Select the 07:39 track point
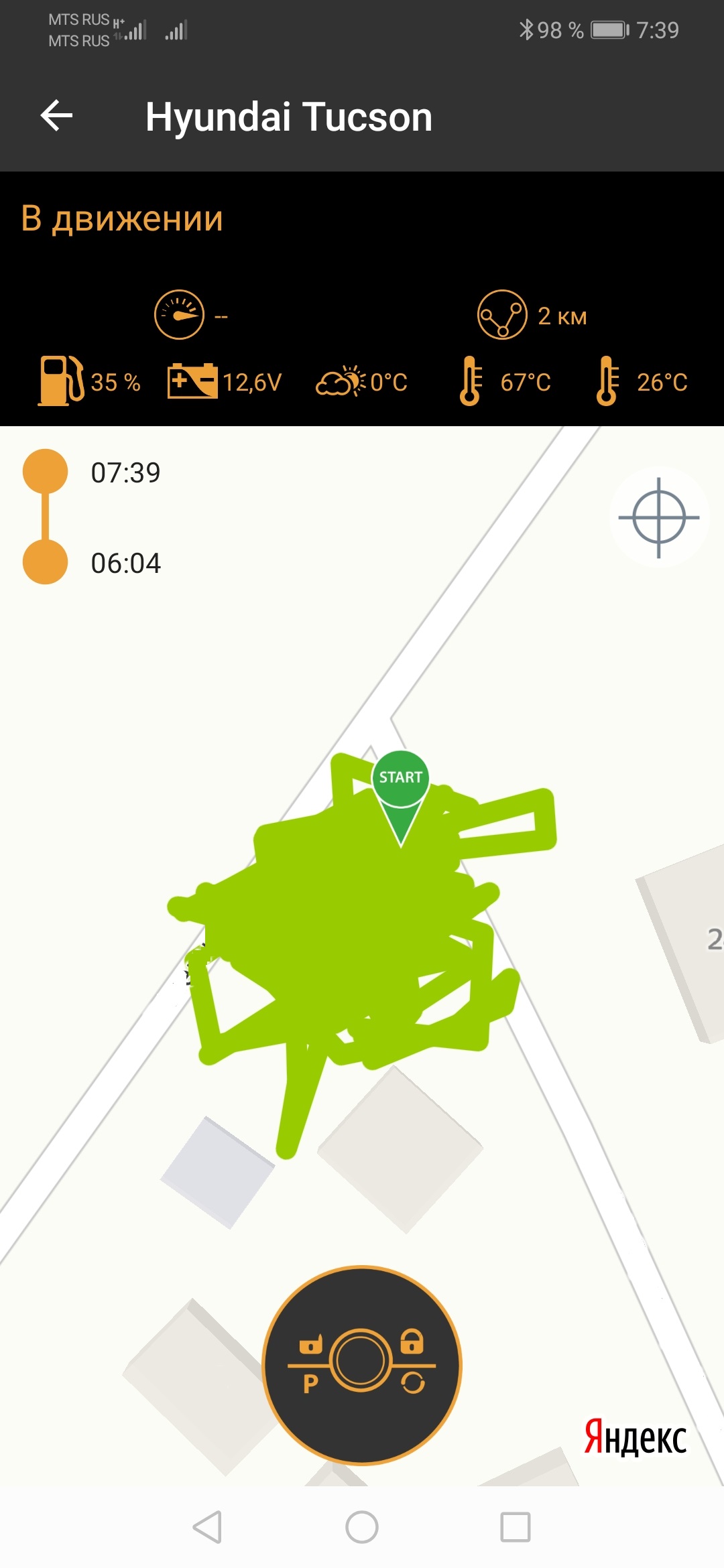 point(46,472)
